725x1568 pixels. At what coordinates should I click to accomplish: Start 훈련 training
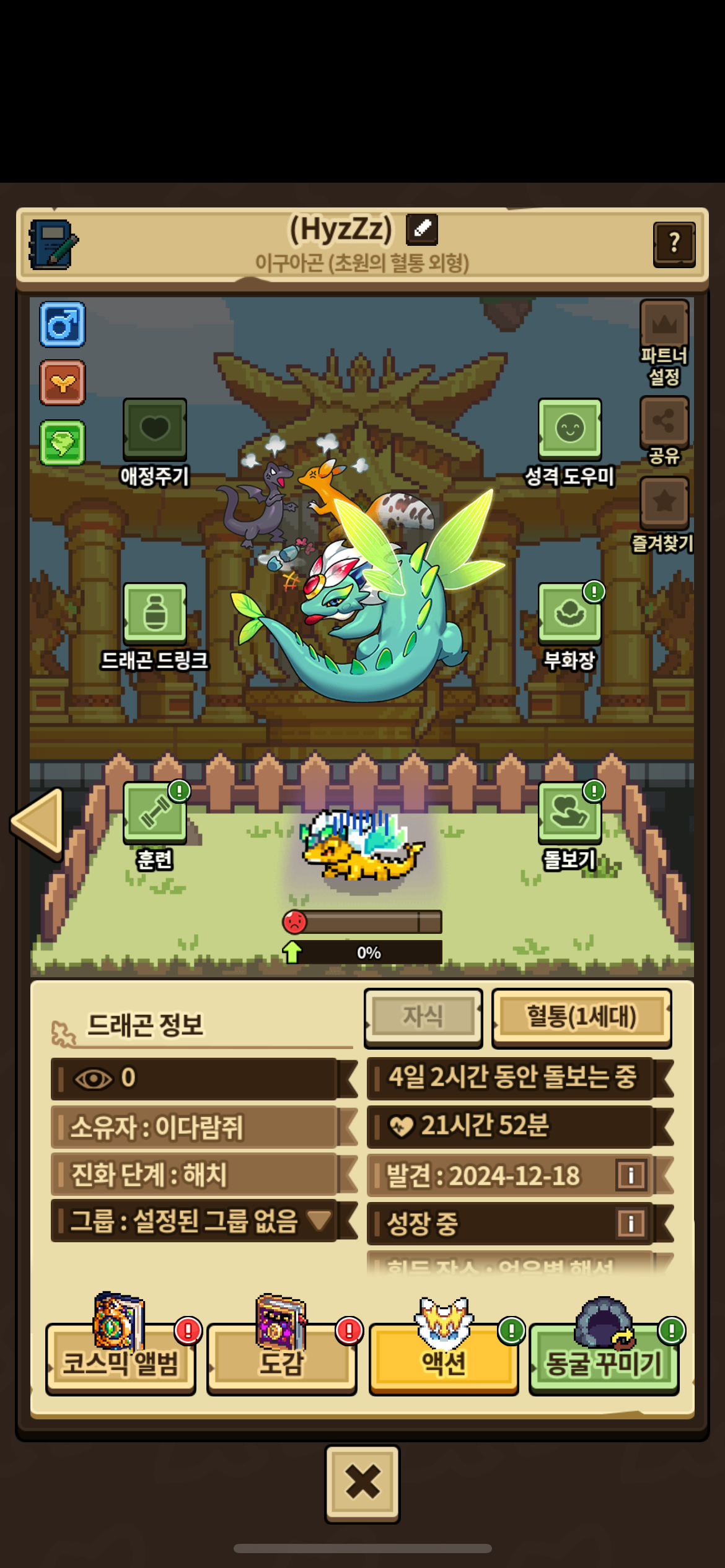point(155,826)
